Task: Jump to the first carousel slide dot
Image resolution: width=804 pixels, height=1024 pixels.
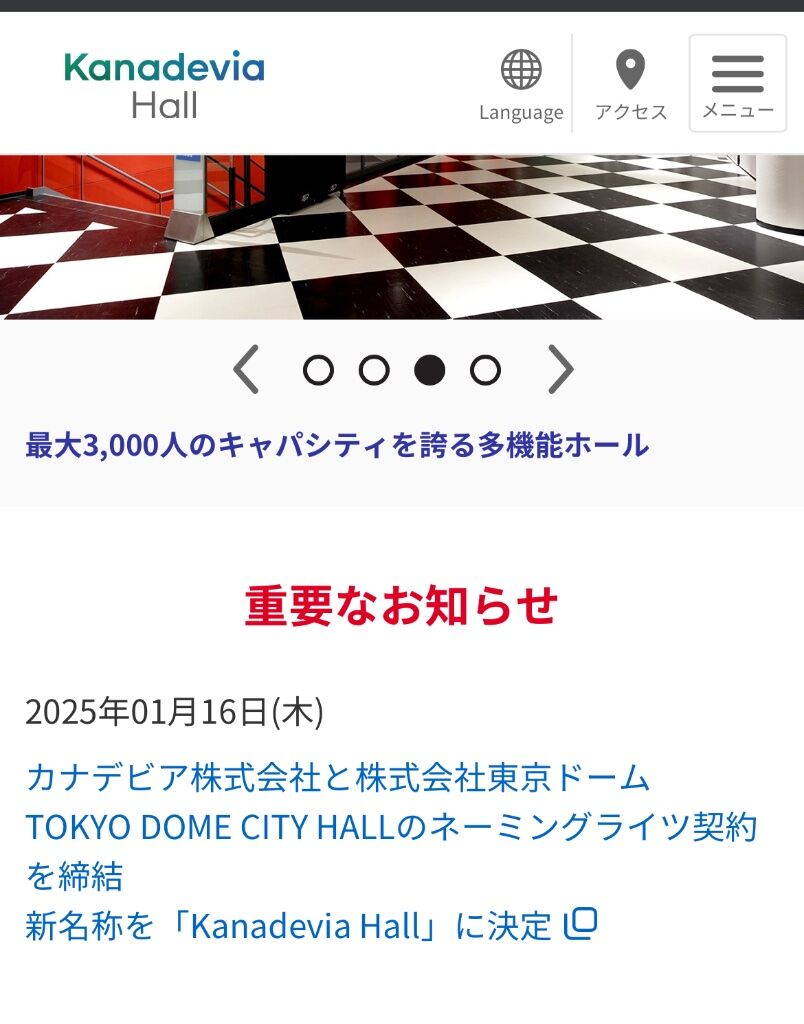Action: 318,370
